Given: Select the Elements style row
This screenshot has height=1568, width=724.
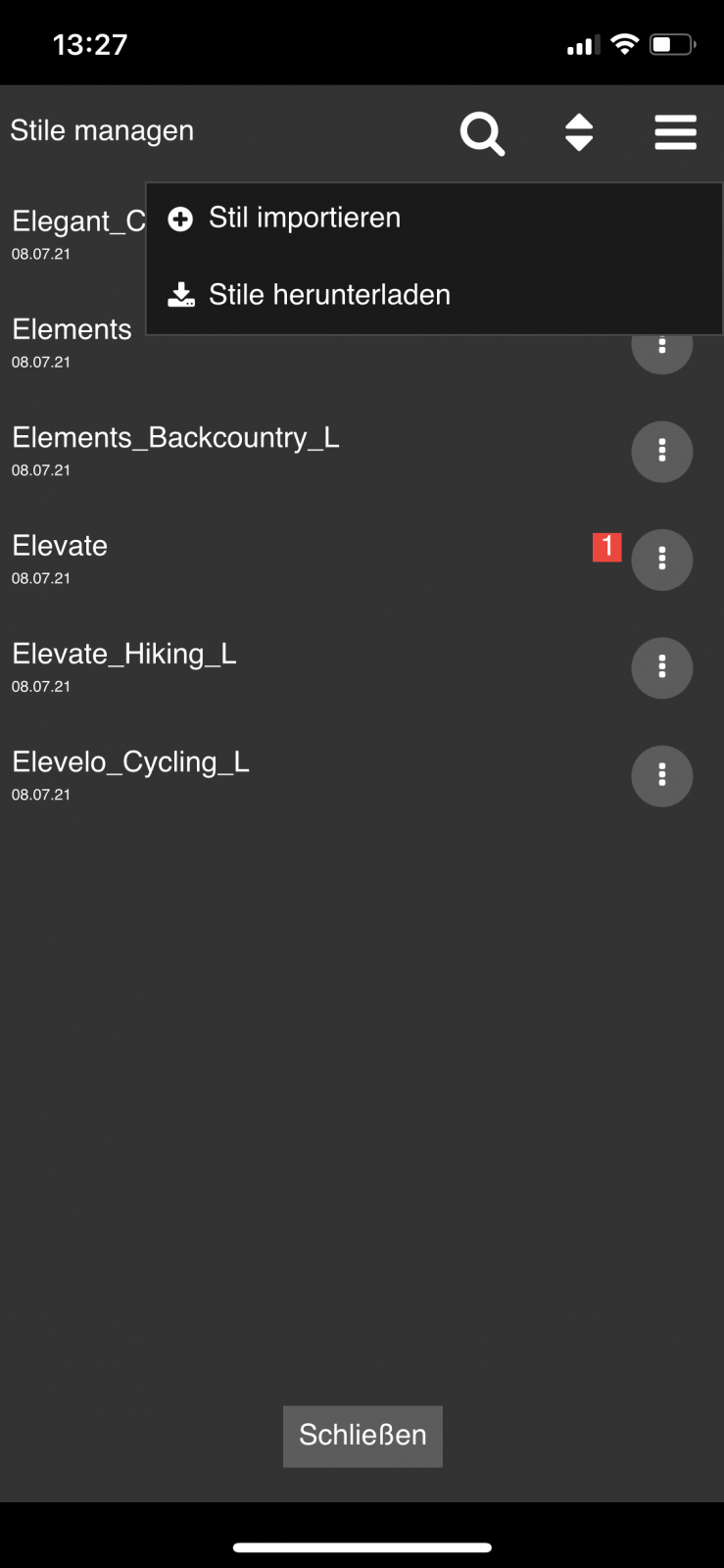Looking at the screenshot, I should 72,341.
